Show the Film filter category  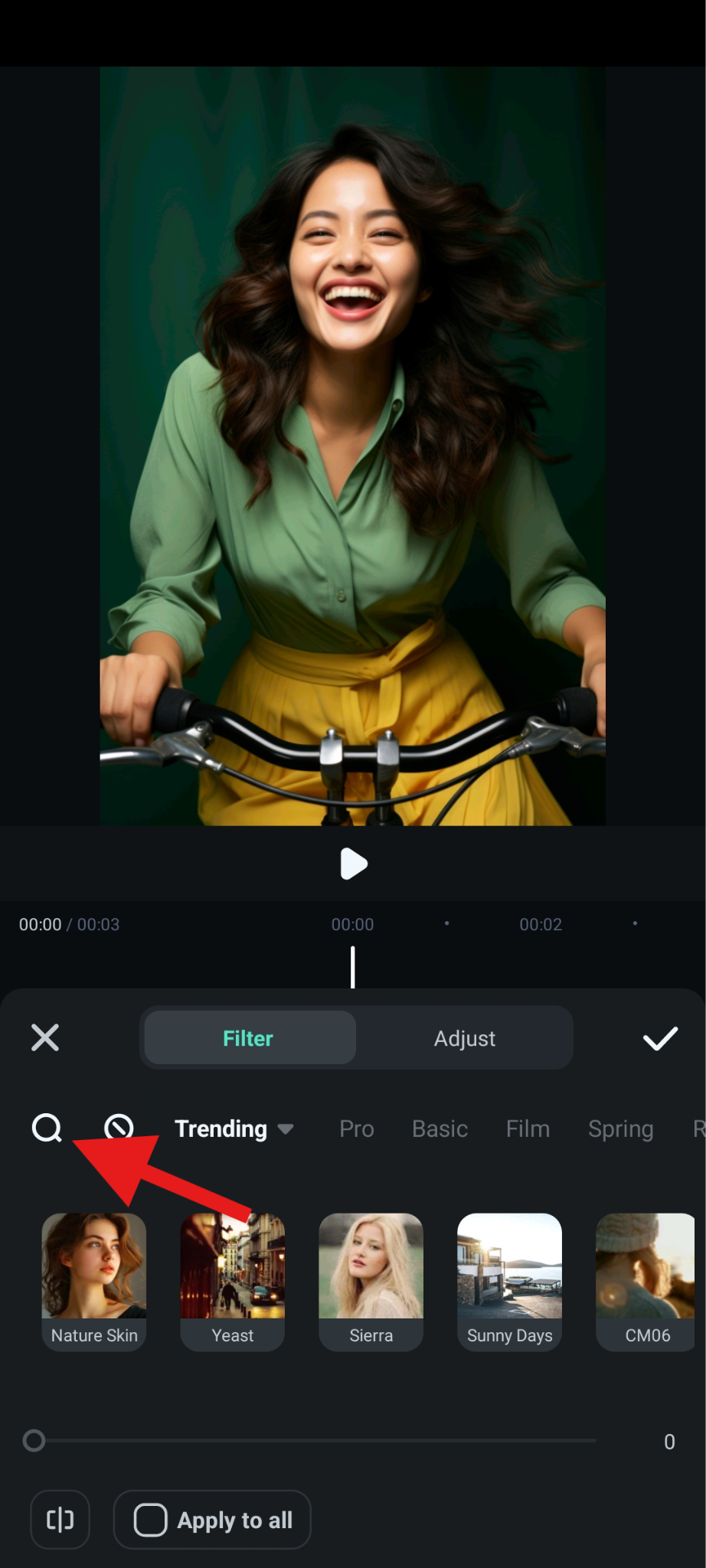(528, 1129)
